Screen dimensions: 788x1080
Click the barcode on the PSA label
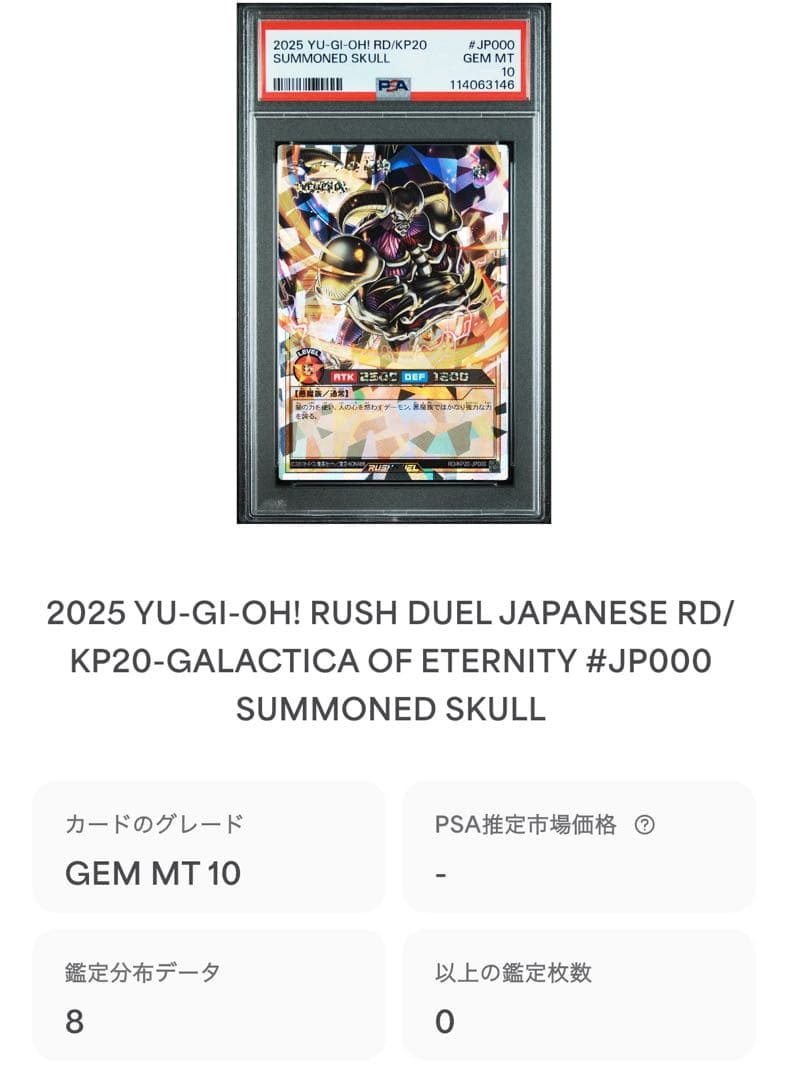point(307,84)
